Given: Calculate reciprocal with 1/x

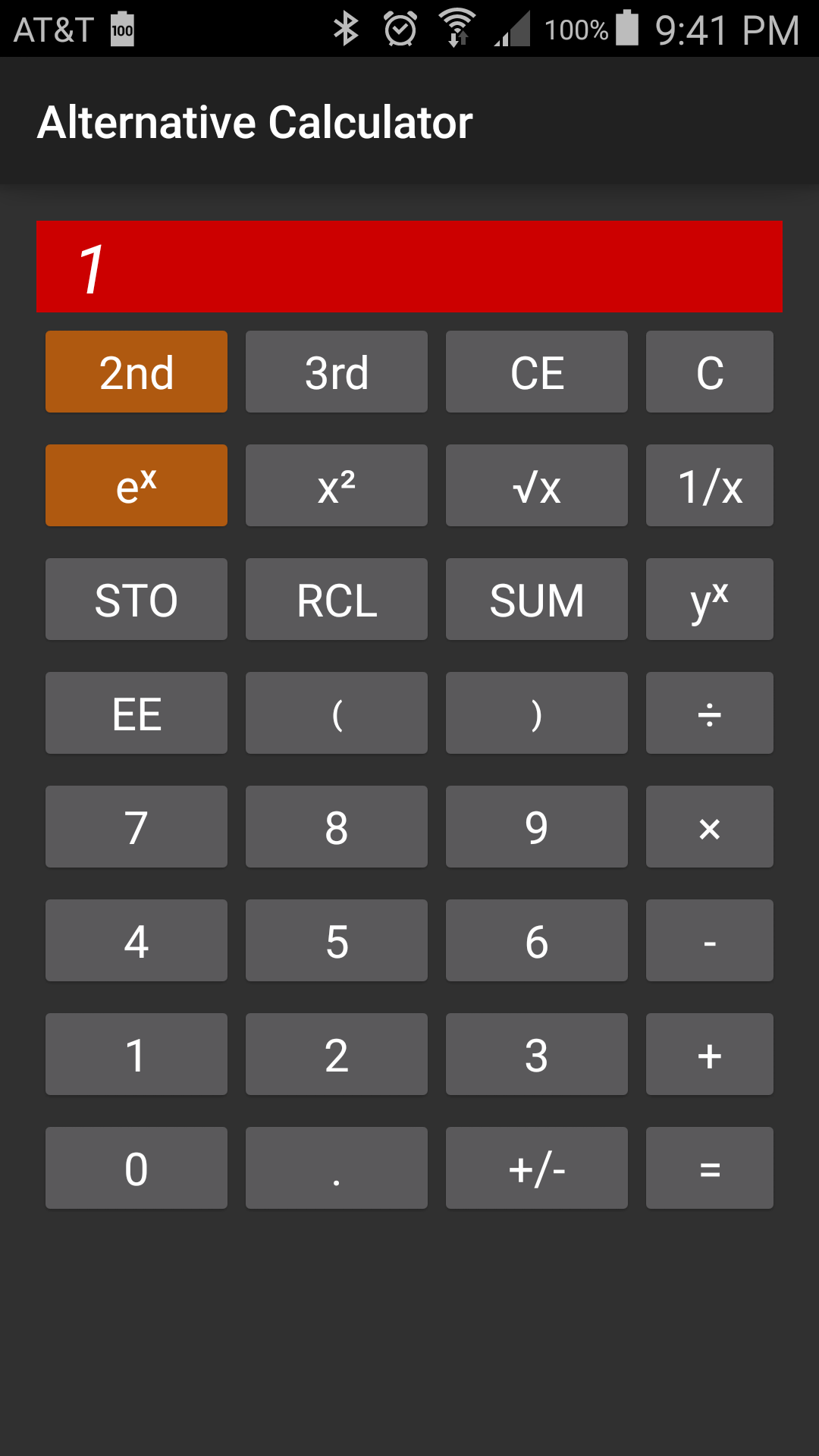Looking at the screenshot, I should (x=710, y=485).
